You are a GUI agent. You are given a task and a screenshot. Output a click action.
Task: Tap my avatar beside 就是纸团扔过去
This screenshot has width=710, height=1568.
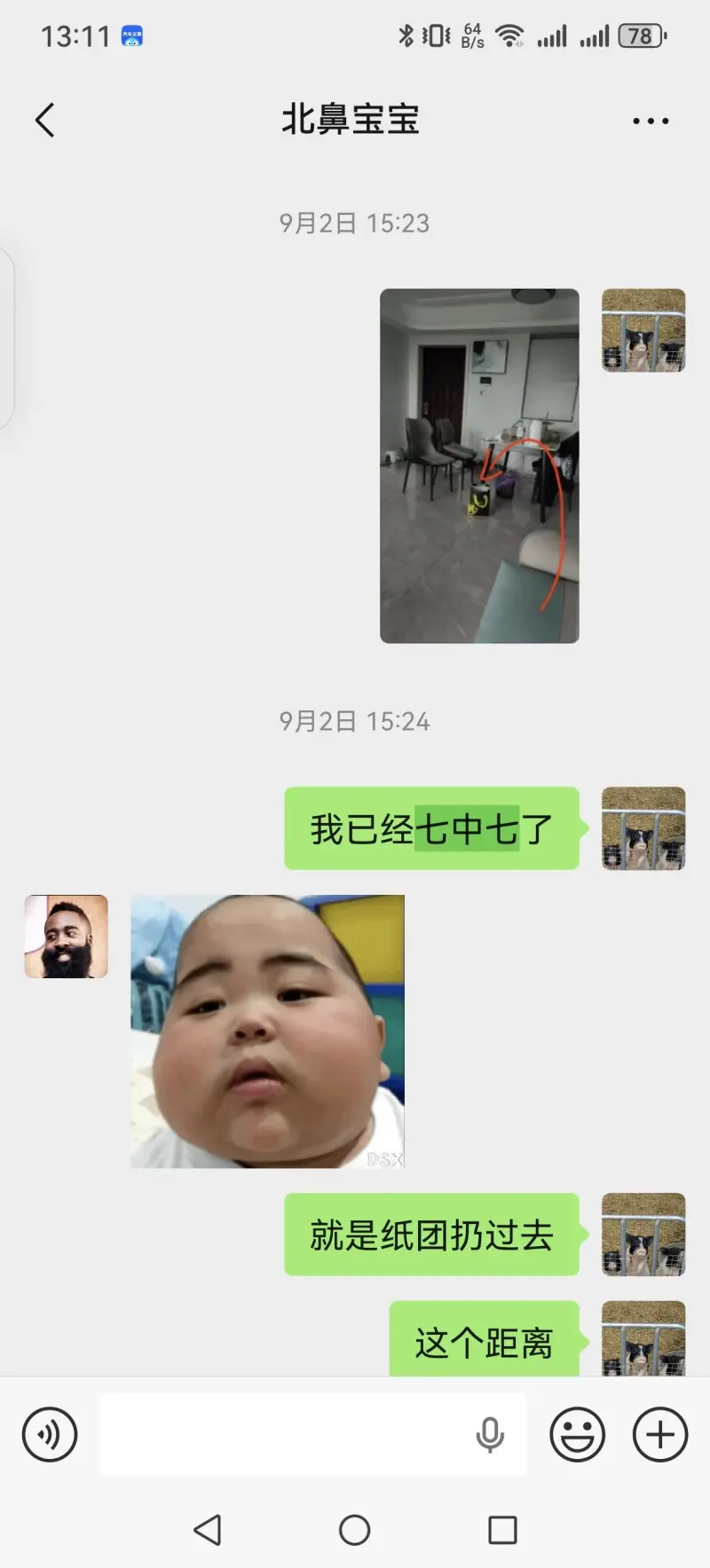click(x=643, y=1235)
